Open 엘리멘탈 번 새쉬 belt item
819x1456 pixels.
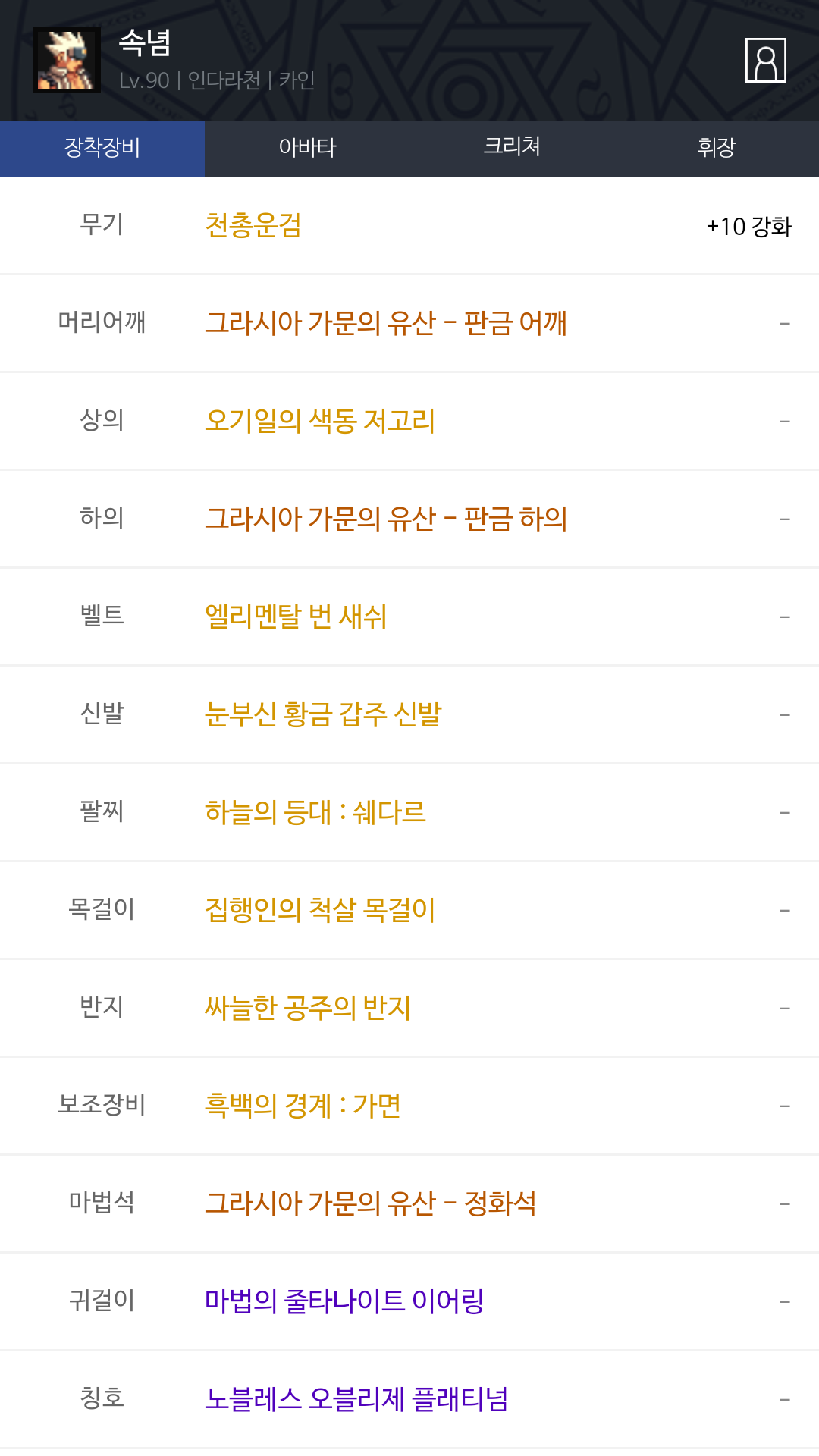click(x=296, y=617)
